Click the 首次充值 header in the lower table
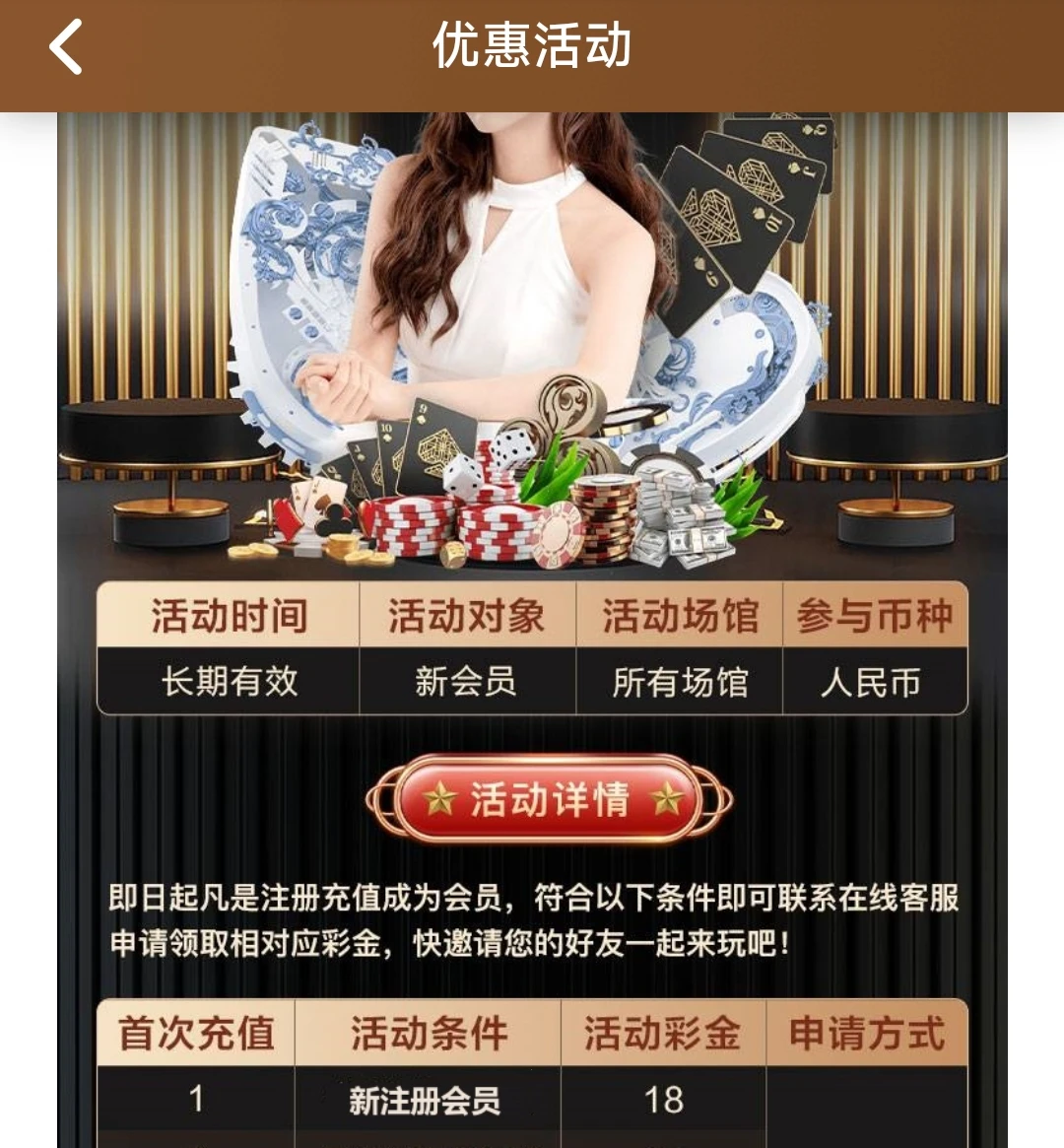This screenshot has height=1148, width=1064. [x=197, y=1035]
